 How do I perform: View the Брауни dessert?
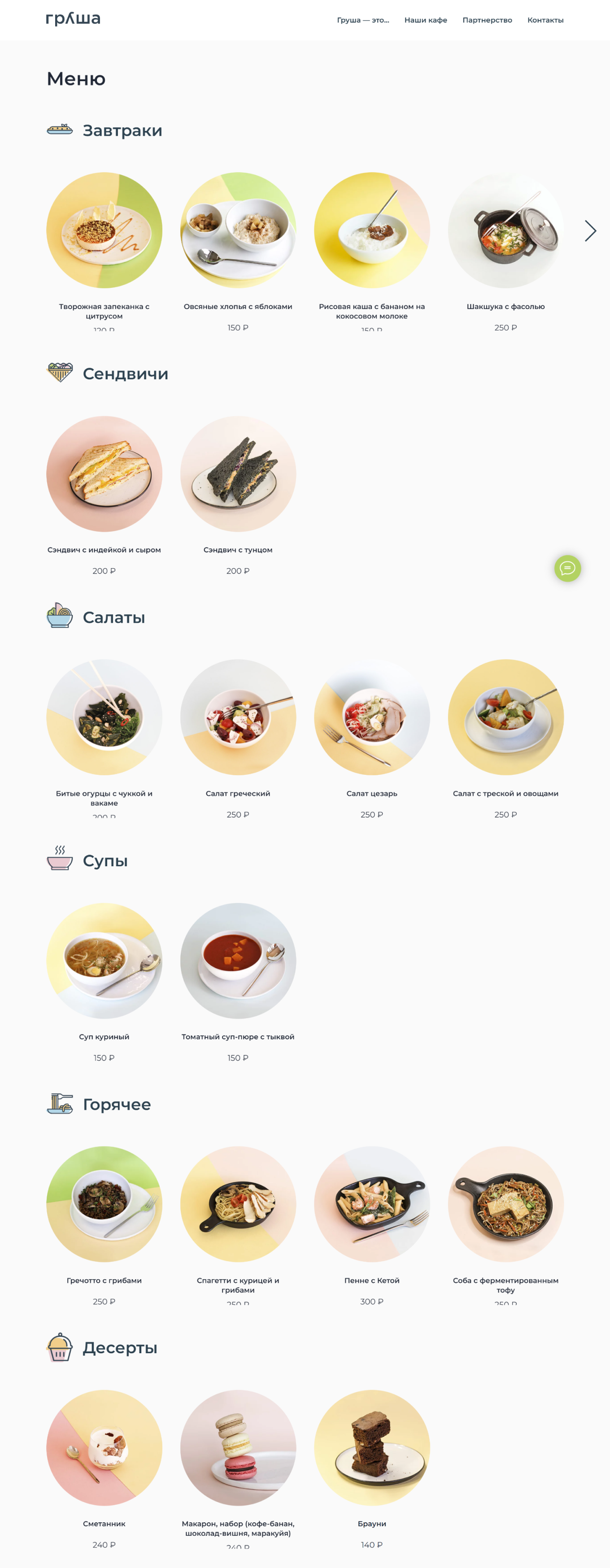pos(372,1447)
